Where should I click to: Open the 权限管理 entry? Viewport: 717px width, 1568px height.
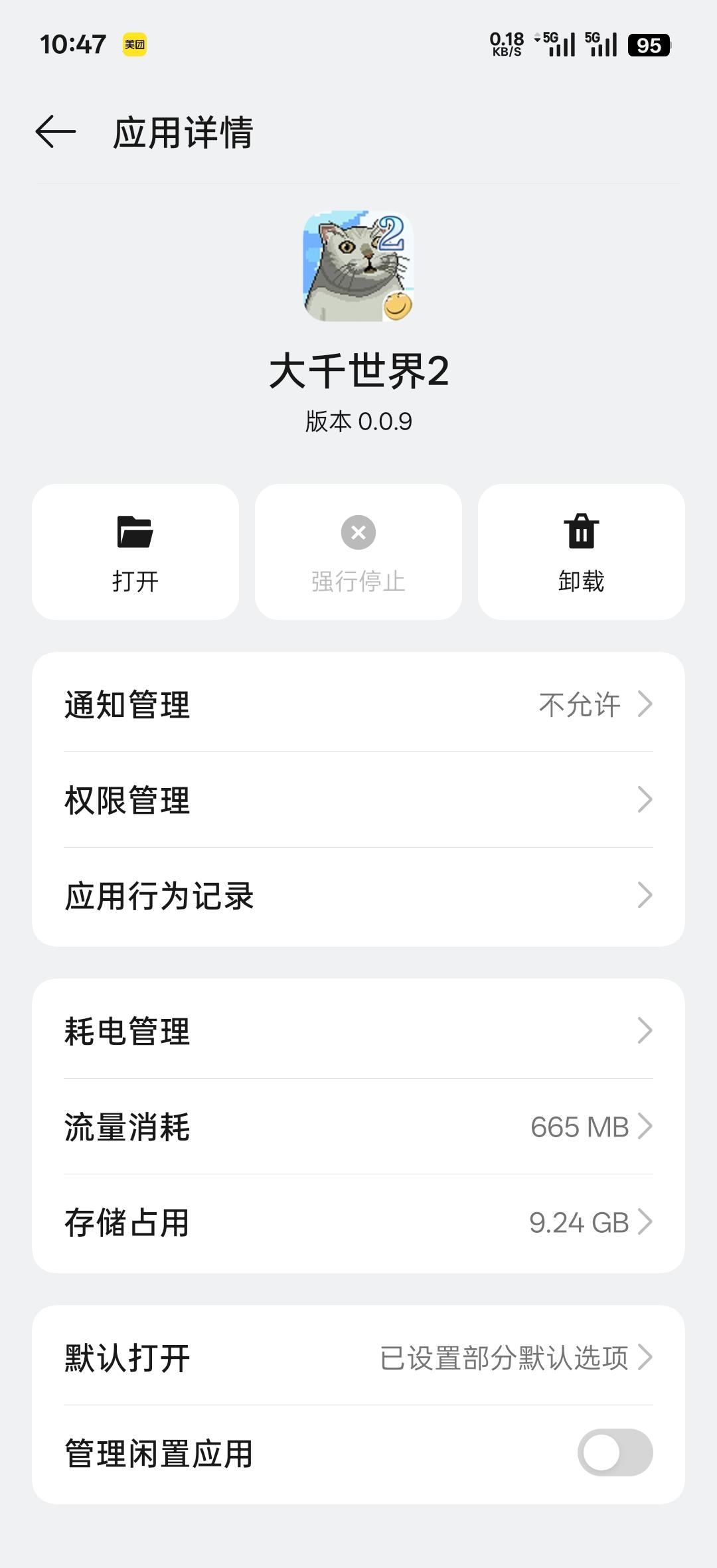[x=358, y=801]
